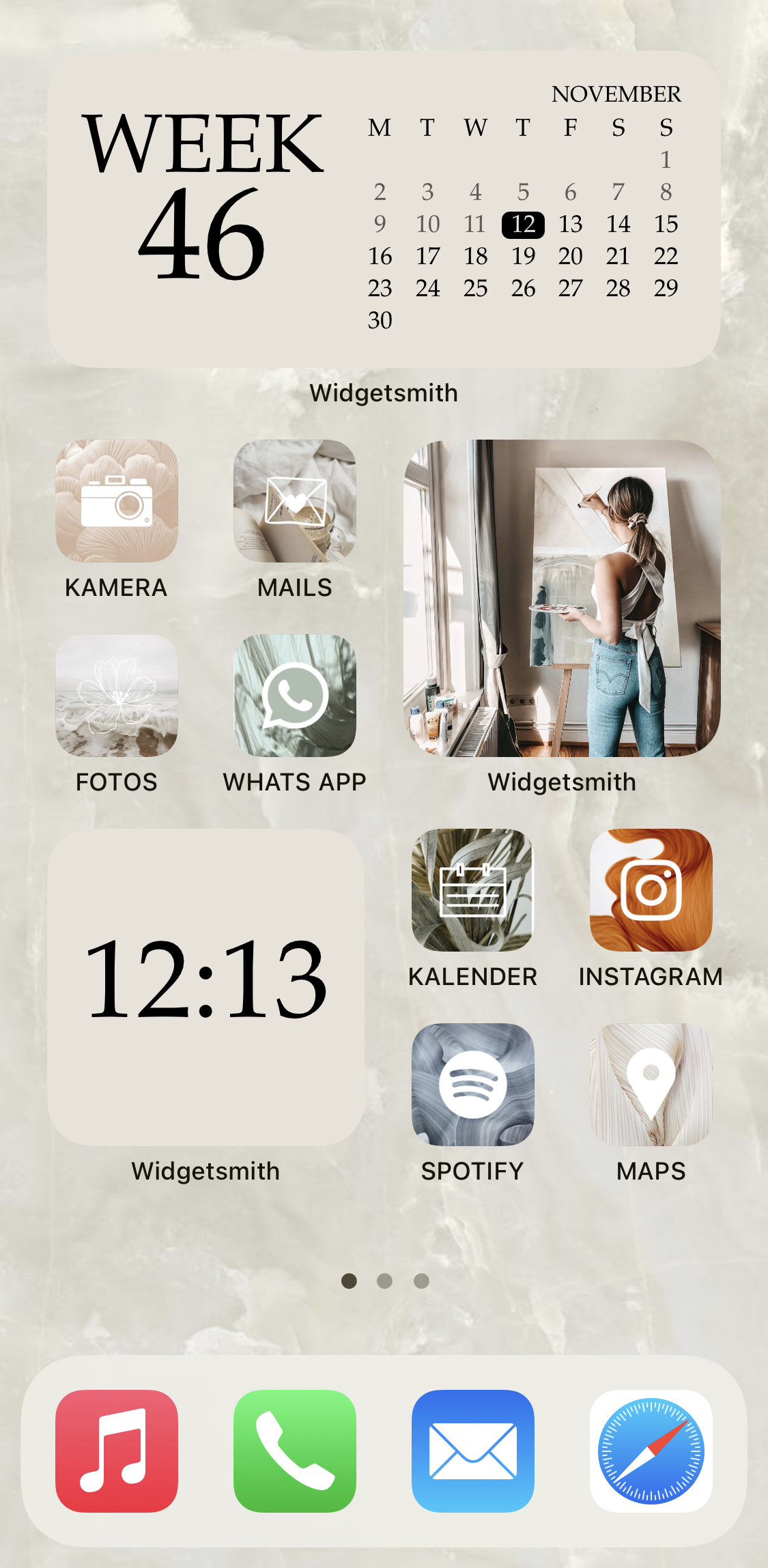768x1568 pixels.
Task: Launch Safari from the dock
Action: [651, 1451]
